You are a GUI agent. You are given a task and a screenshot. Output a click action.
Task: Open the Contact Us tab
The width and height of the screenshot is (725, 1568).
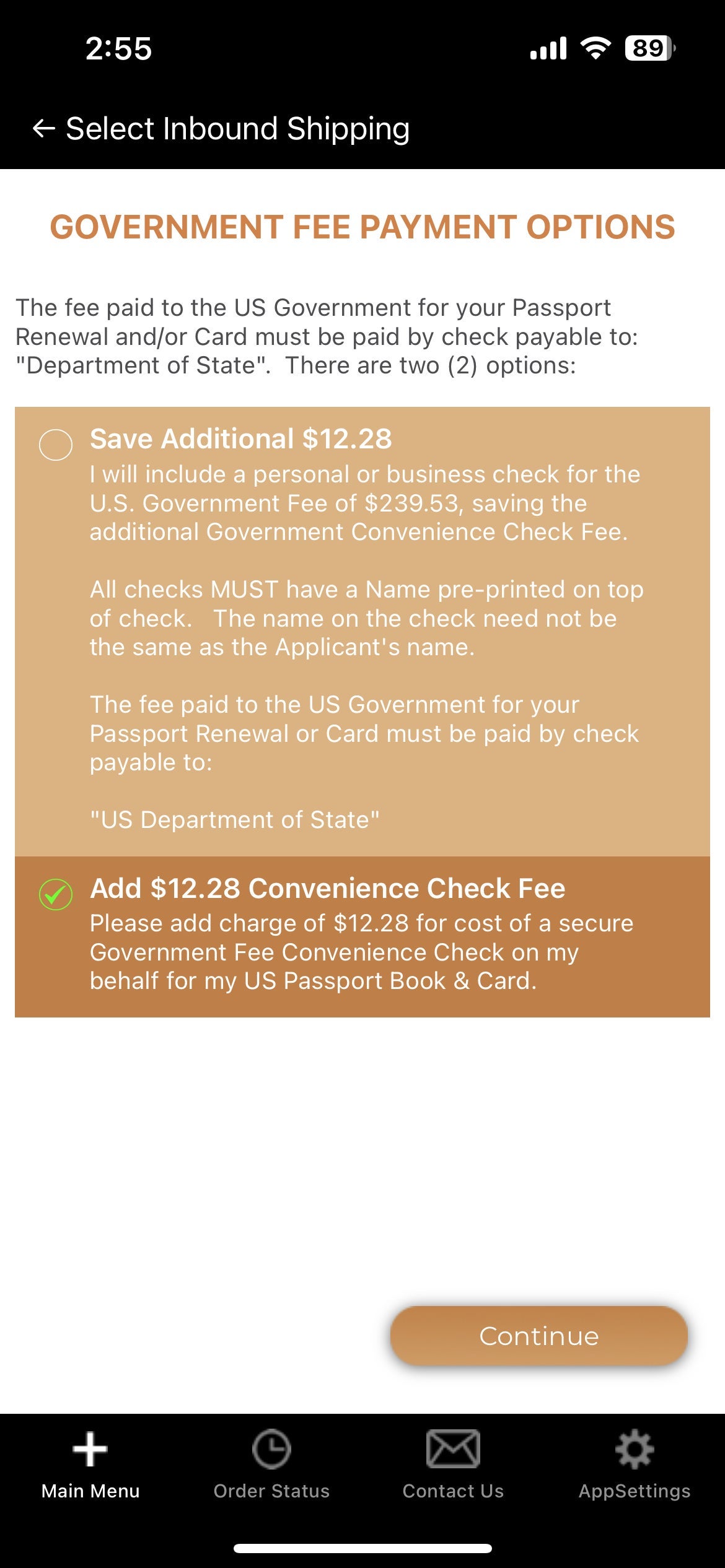tap(453, 1464)
